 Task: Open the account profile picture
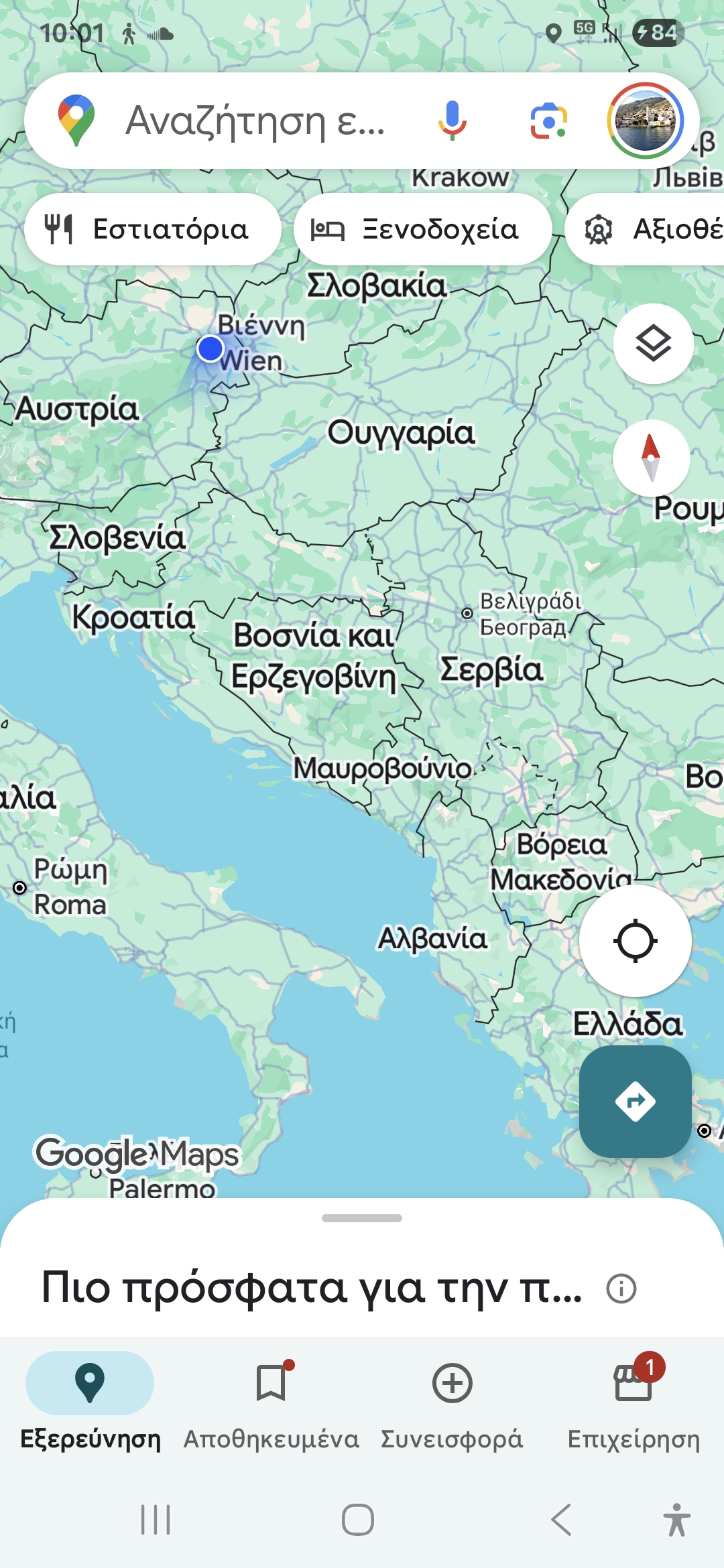click(645, 121)
